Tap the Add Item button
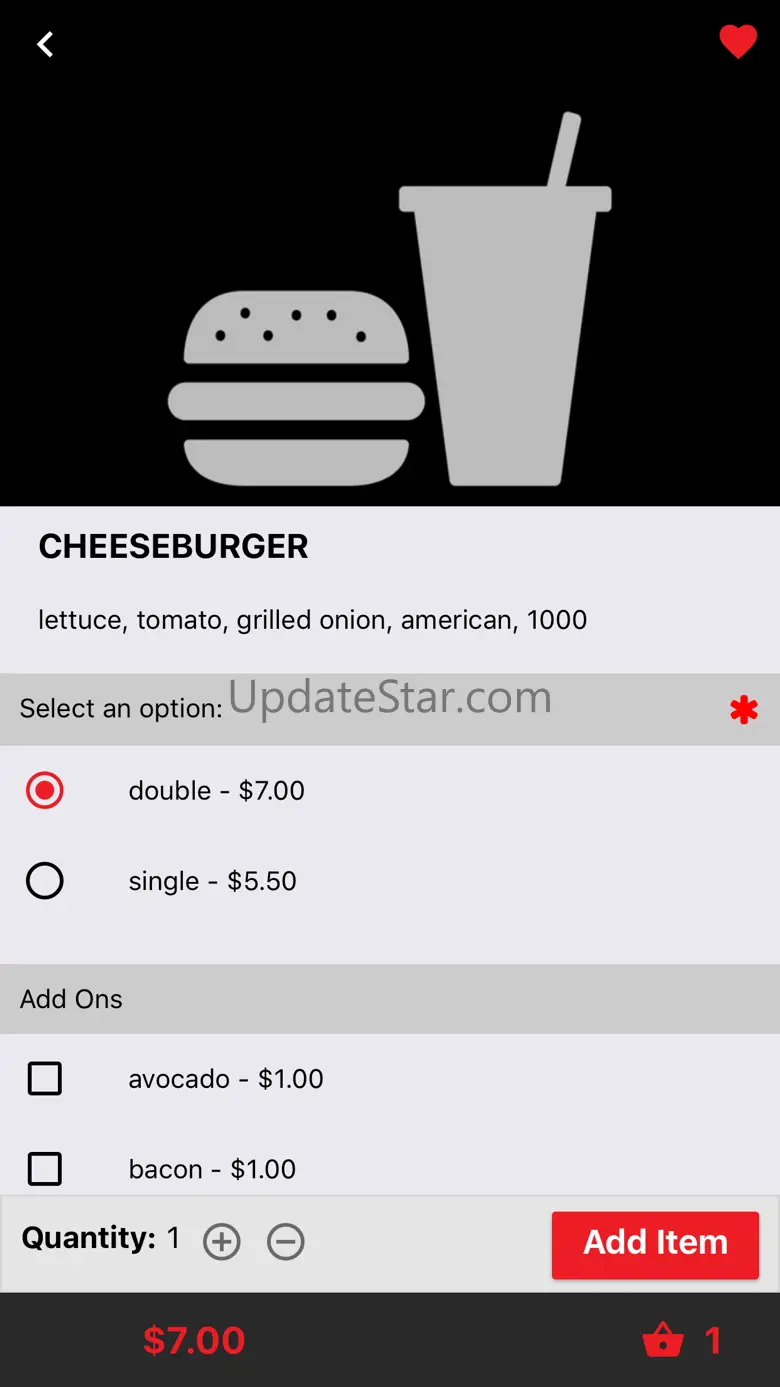 click(x=655, y=1243)
